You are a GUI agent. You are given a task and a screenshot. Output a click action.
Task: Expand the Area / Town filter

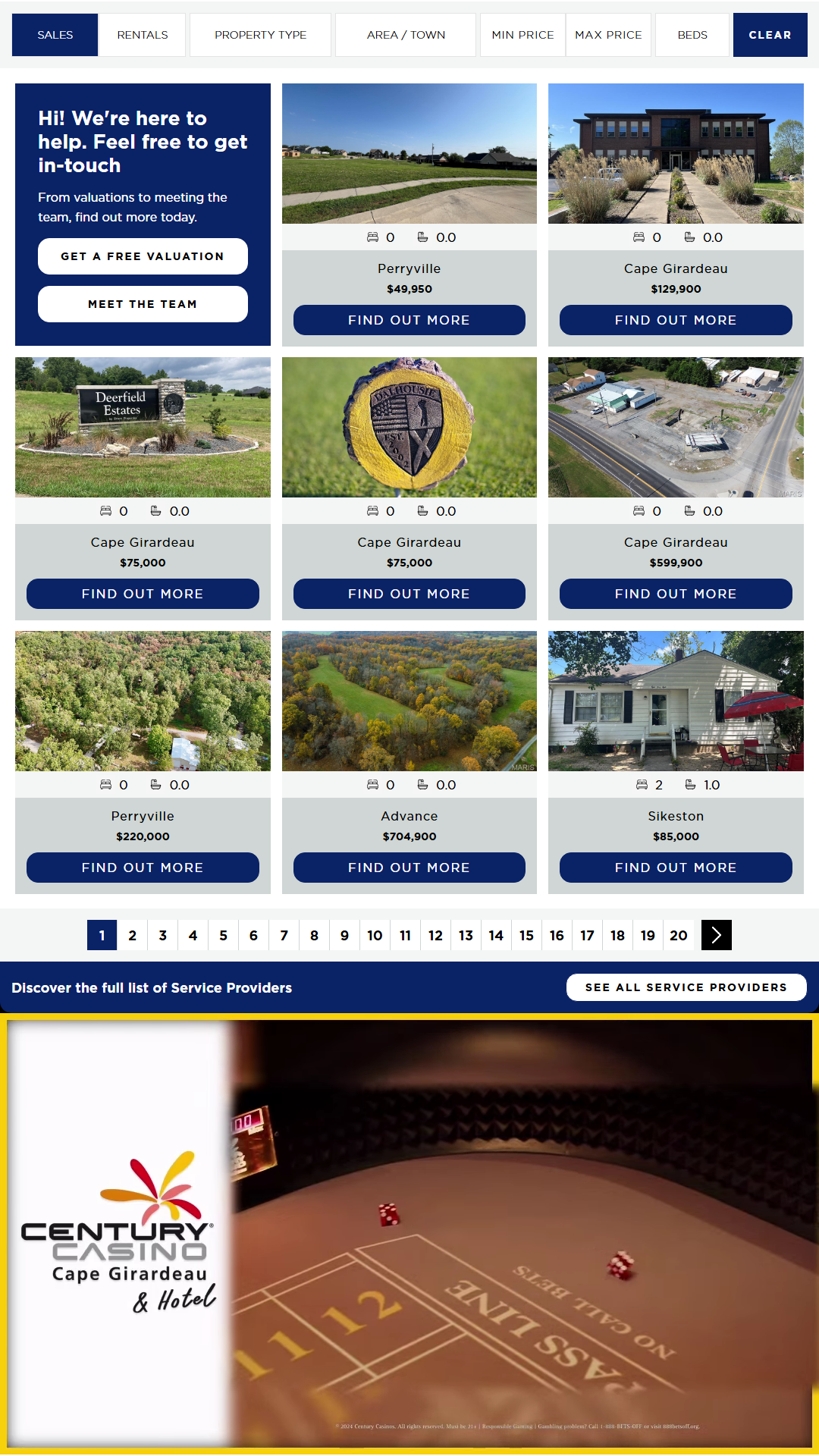406,35
